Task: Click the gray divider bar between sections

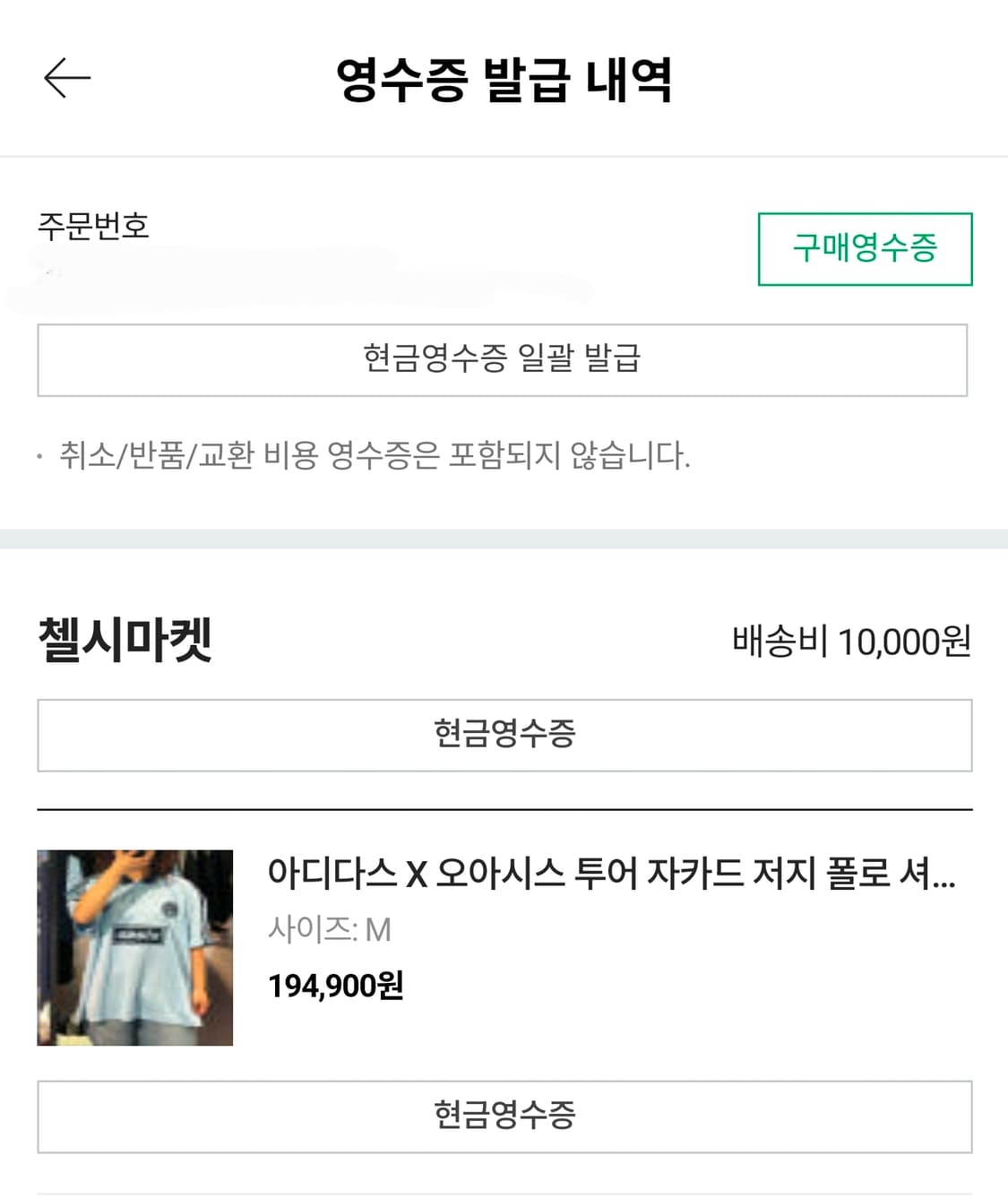Action: pos(504,535)
